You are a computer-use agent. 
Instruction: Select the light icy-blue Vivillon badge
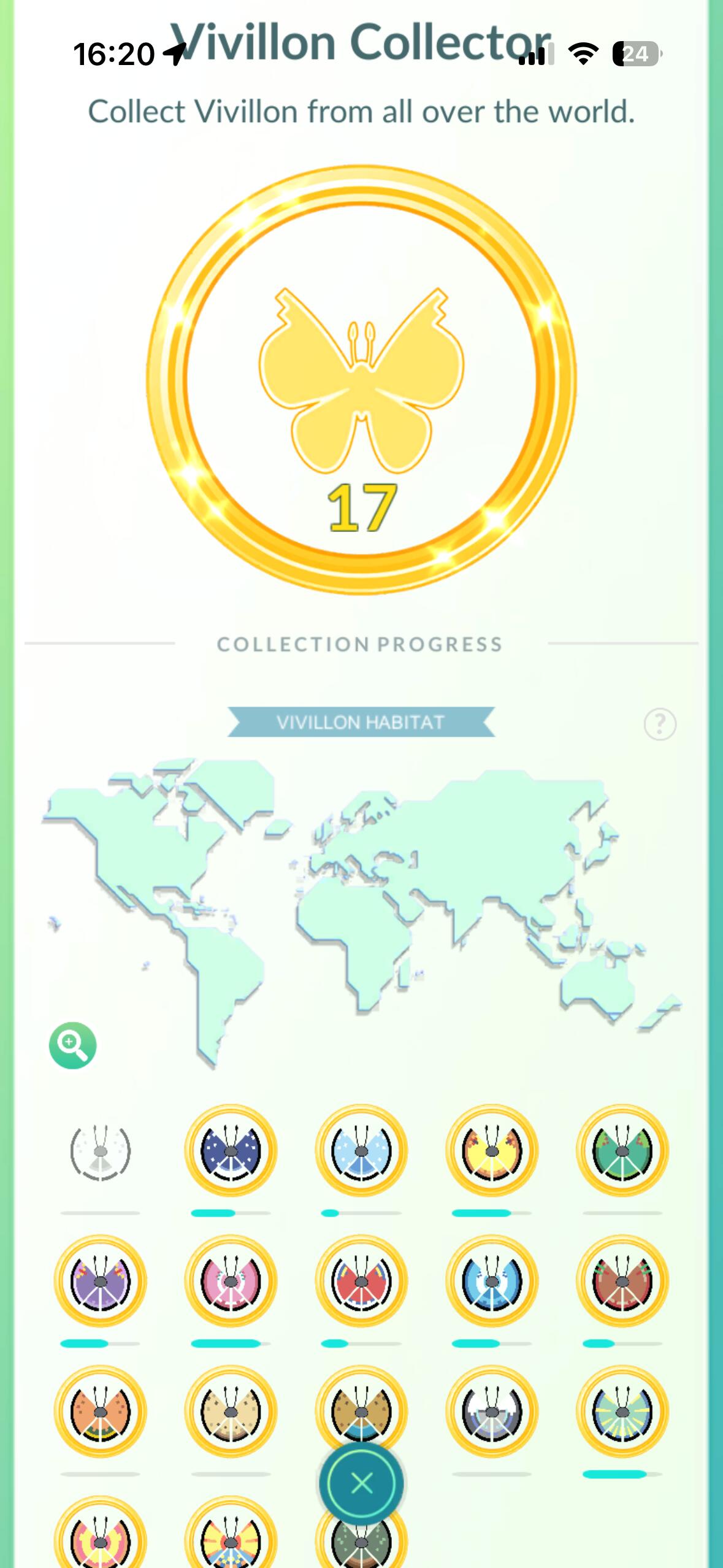[x=361, y=1151]
